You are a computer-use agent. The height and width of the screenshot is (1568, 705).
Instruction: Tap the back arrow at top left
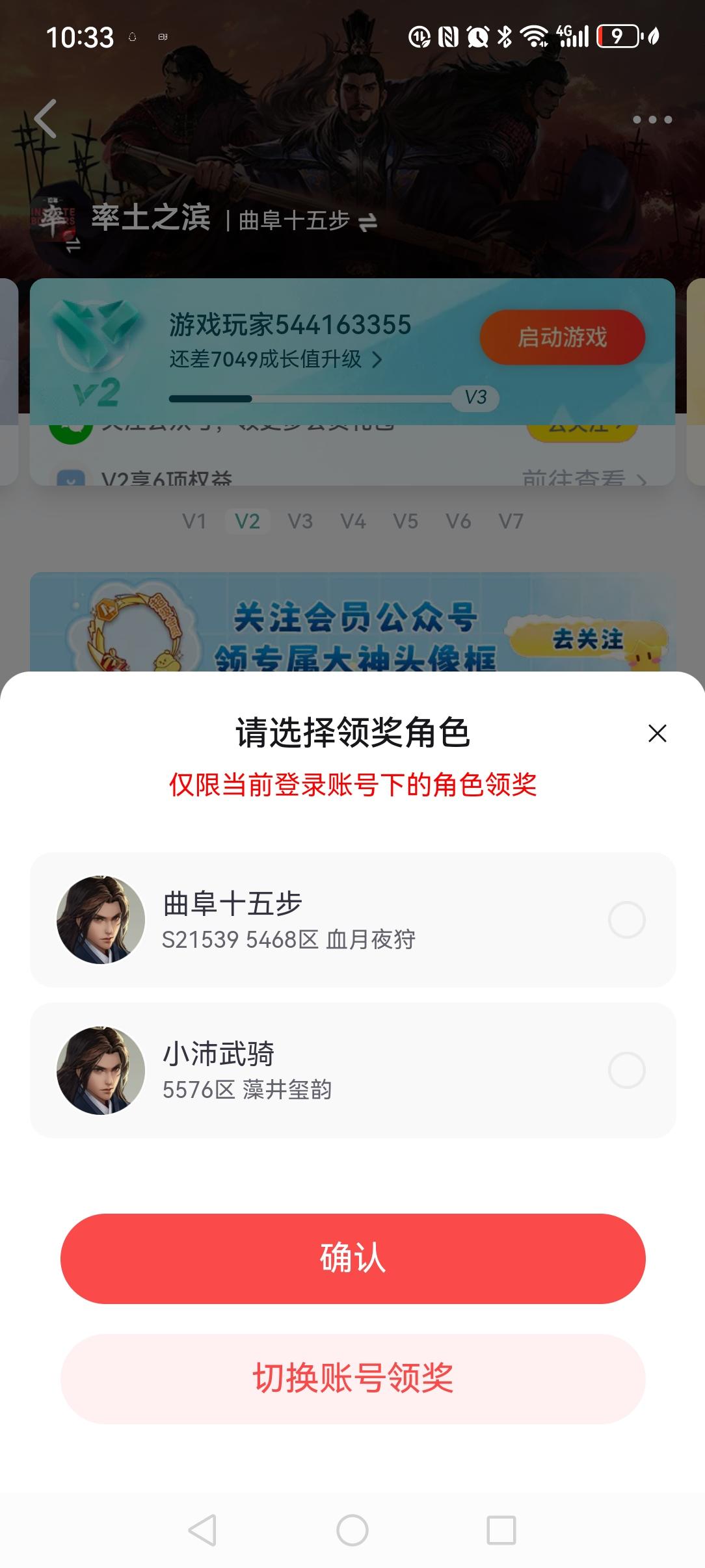(x=46, y=119)
